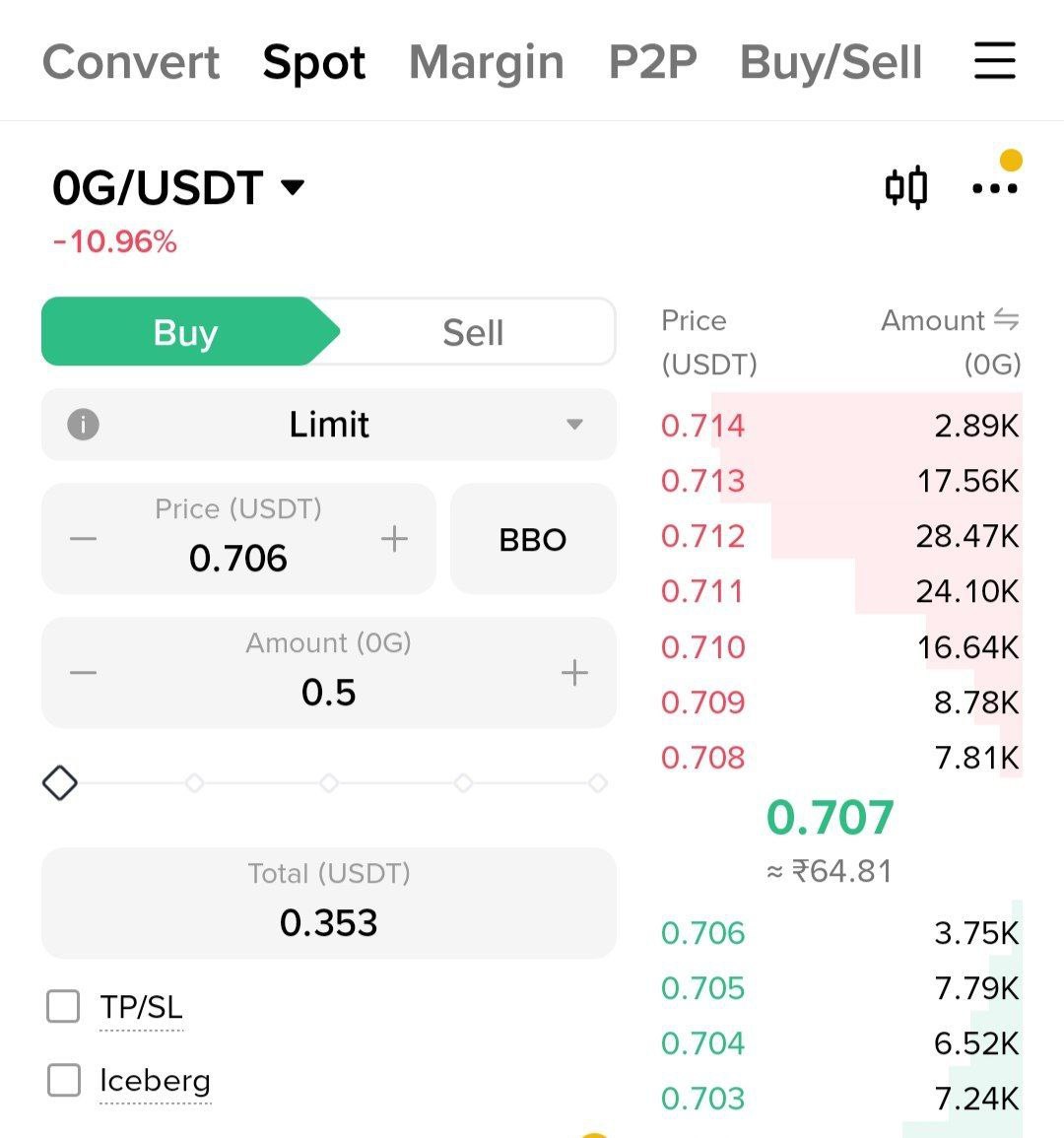Viewport: 1064px width, 1138px height.
Task: Switch to the Margin tab
Action: coord(486,63)
